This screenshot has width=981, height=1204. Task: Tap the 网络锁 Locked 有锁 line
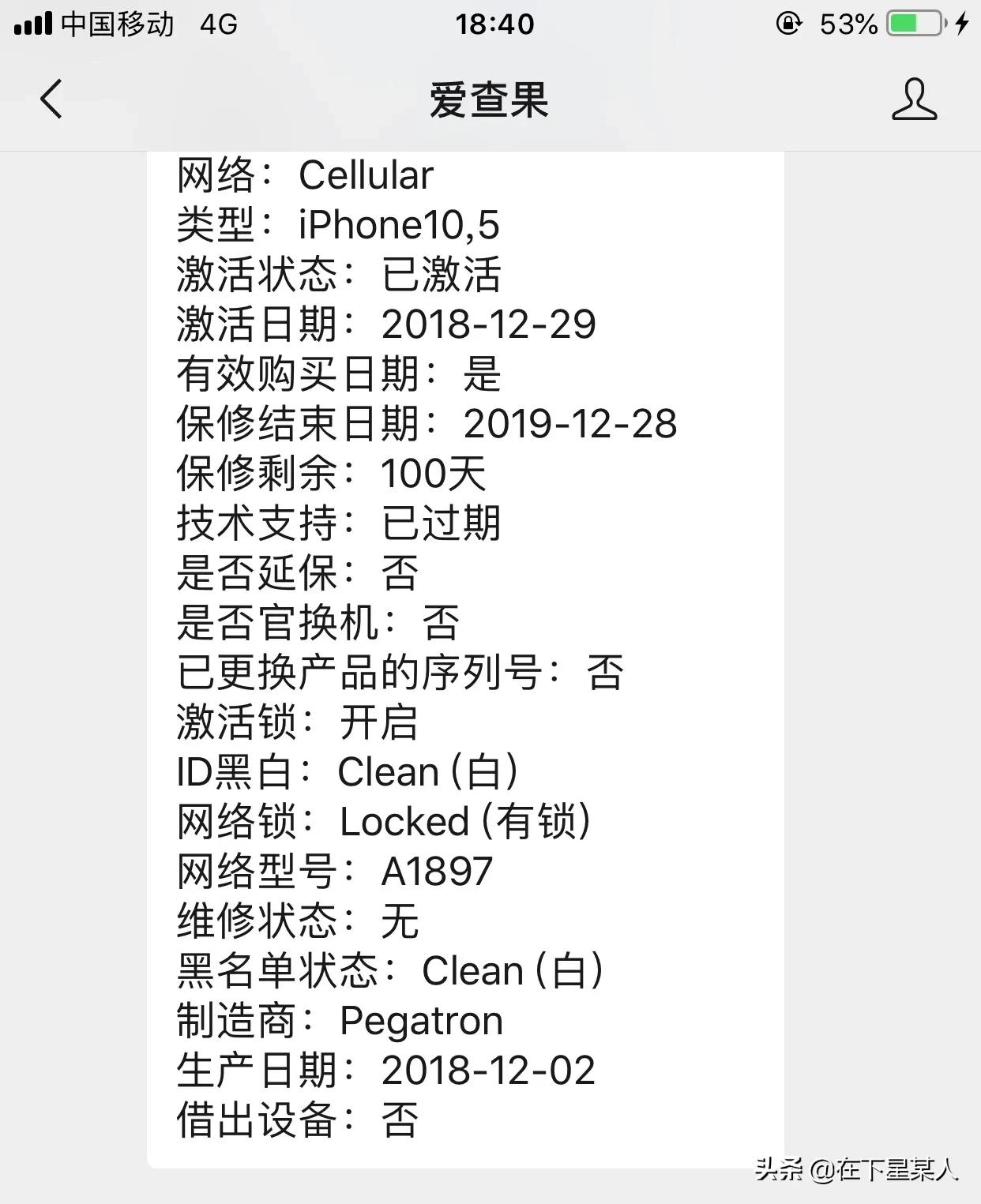coord(383,822)
